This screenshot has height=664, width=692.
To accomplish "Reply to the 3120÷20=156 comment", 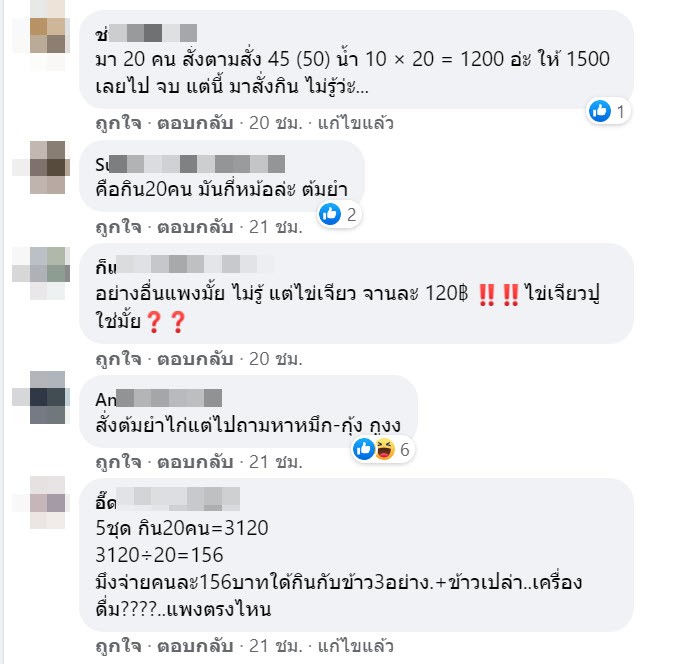I will point(194,646).
